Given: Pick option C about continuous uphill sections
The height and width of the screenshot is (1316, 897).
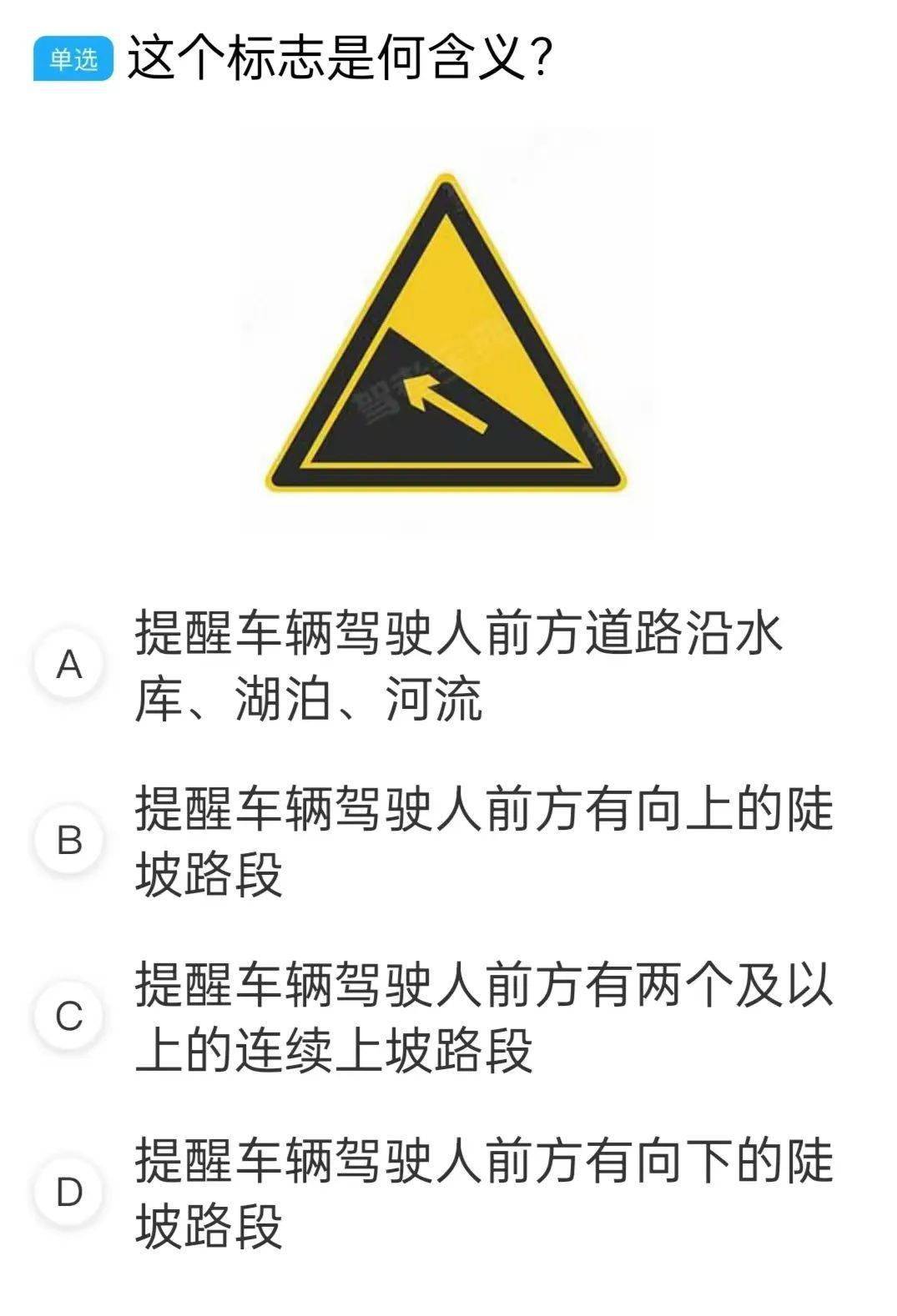Looking at the screenshot, I should point(69,1016).
